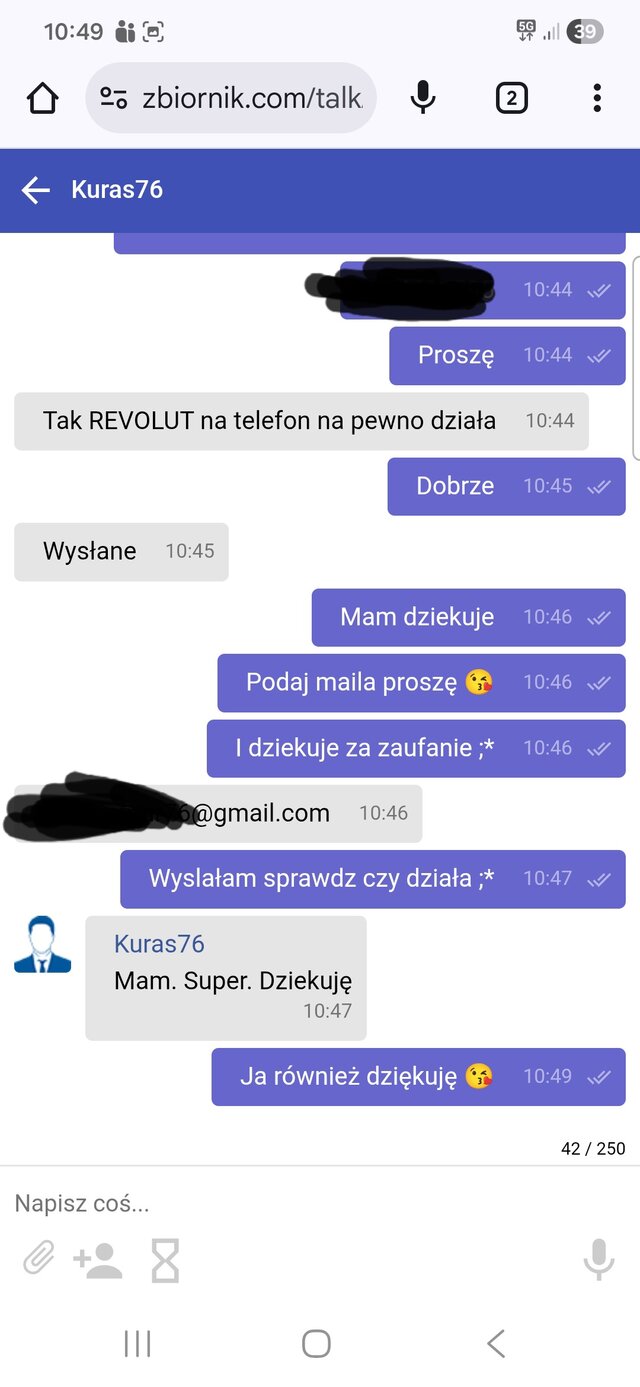640x1387 pixels.
Task: Start voice search in the browser
Action: 423,98
